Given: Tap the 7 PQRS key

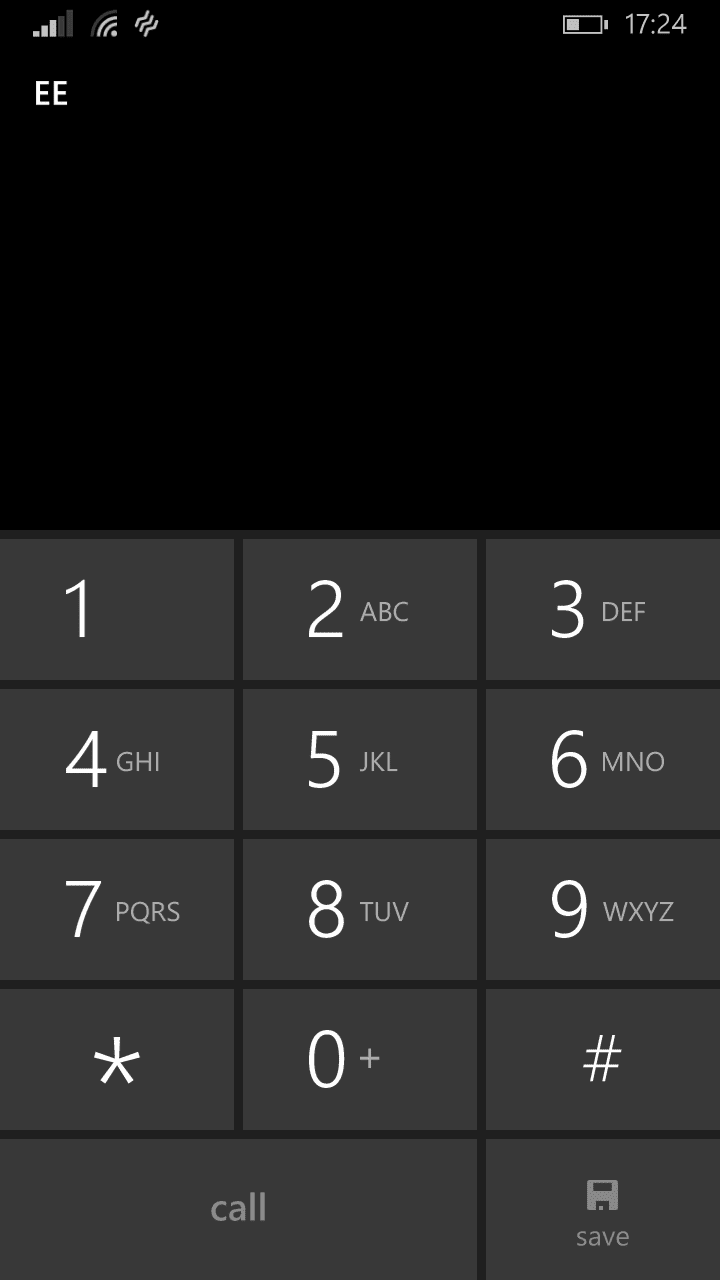Looking at the screenshot, I should pos(116,910).
